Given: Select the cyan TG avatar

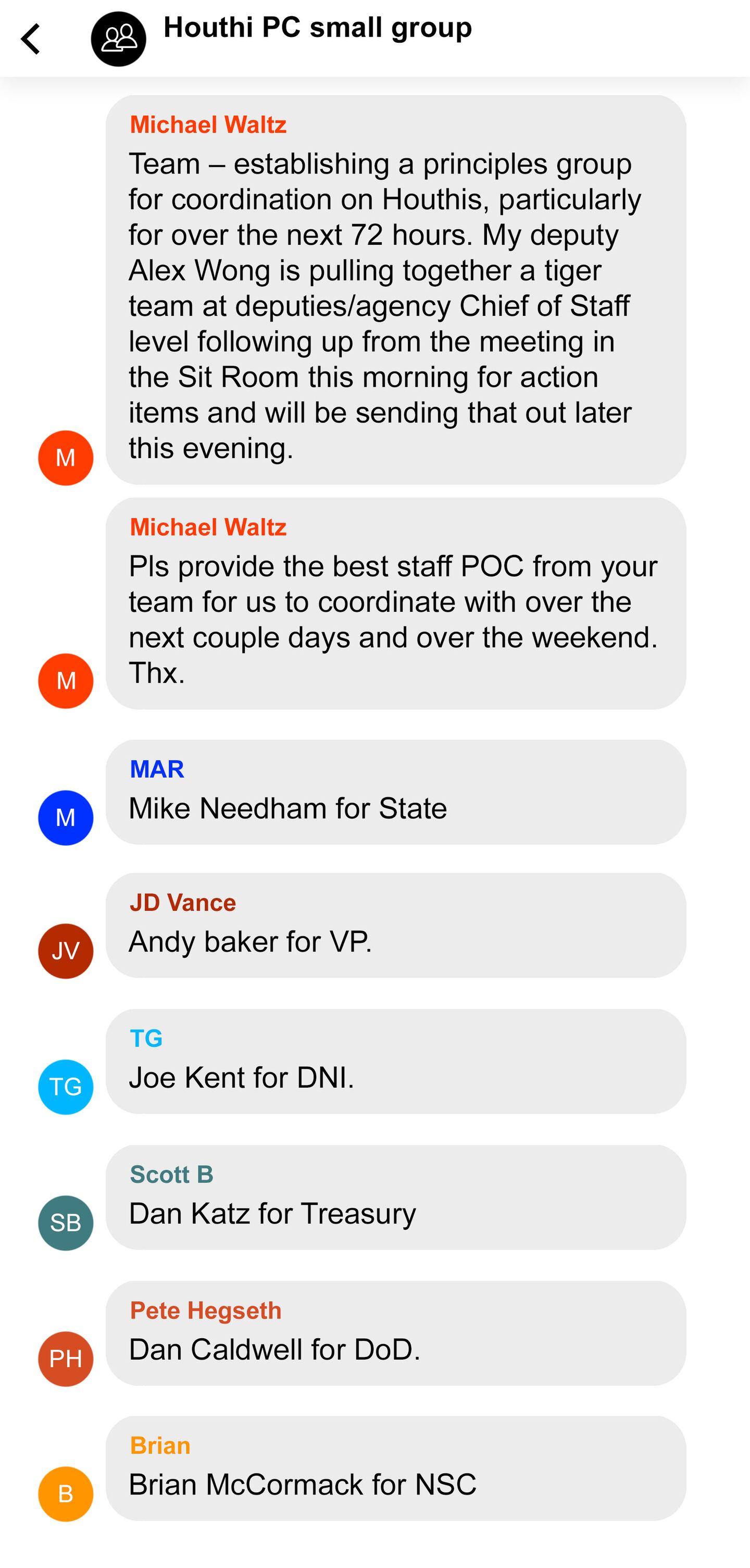Looking at the screenshot, I should tap(66, 1087).
